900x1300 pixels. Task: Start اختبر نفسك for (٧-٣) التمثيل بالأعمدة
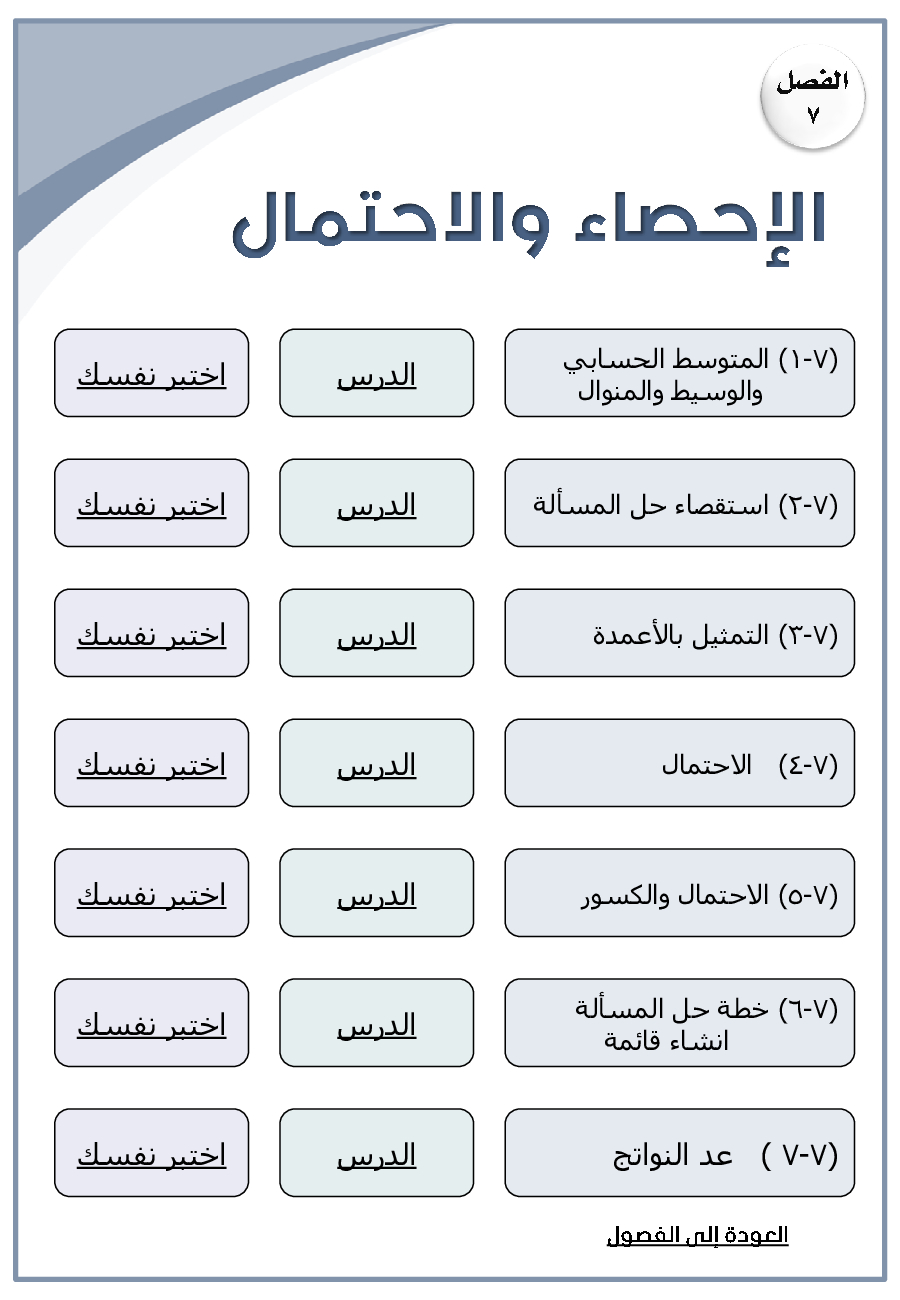click(x=151, y=634)
